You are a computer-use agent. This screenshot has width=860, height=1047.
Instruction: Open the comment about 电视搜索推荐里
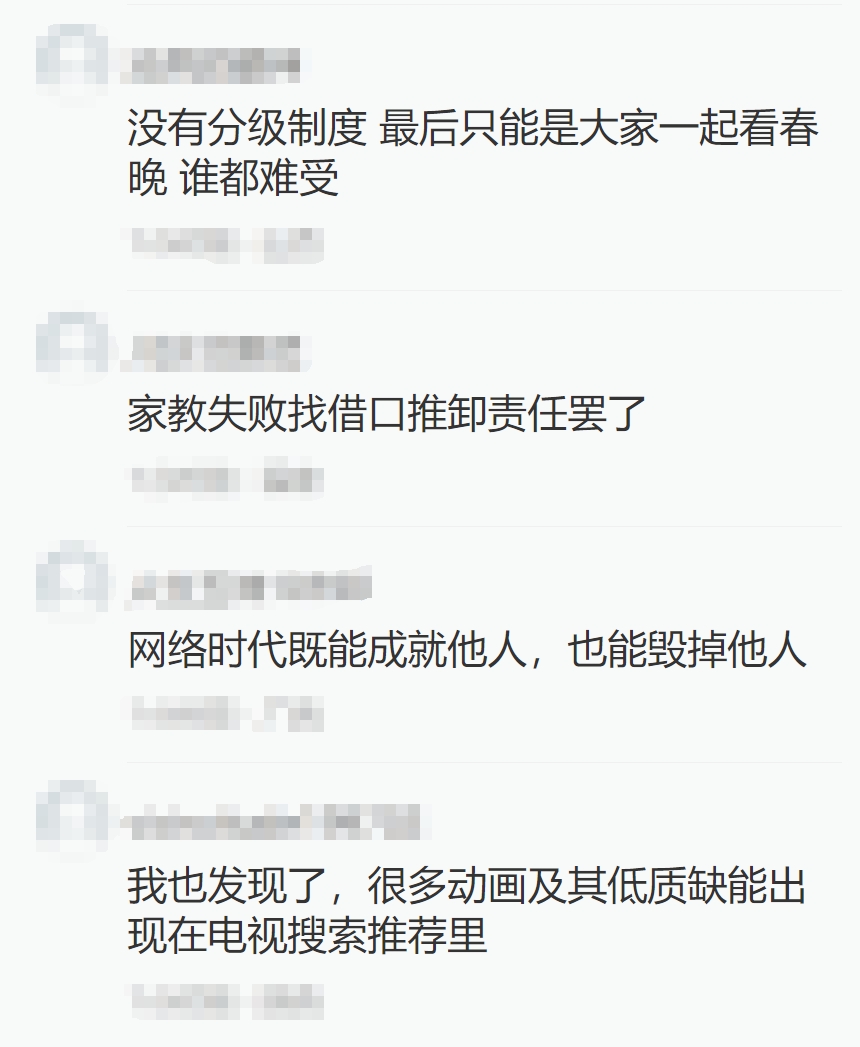coord(466,910)
